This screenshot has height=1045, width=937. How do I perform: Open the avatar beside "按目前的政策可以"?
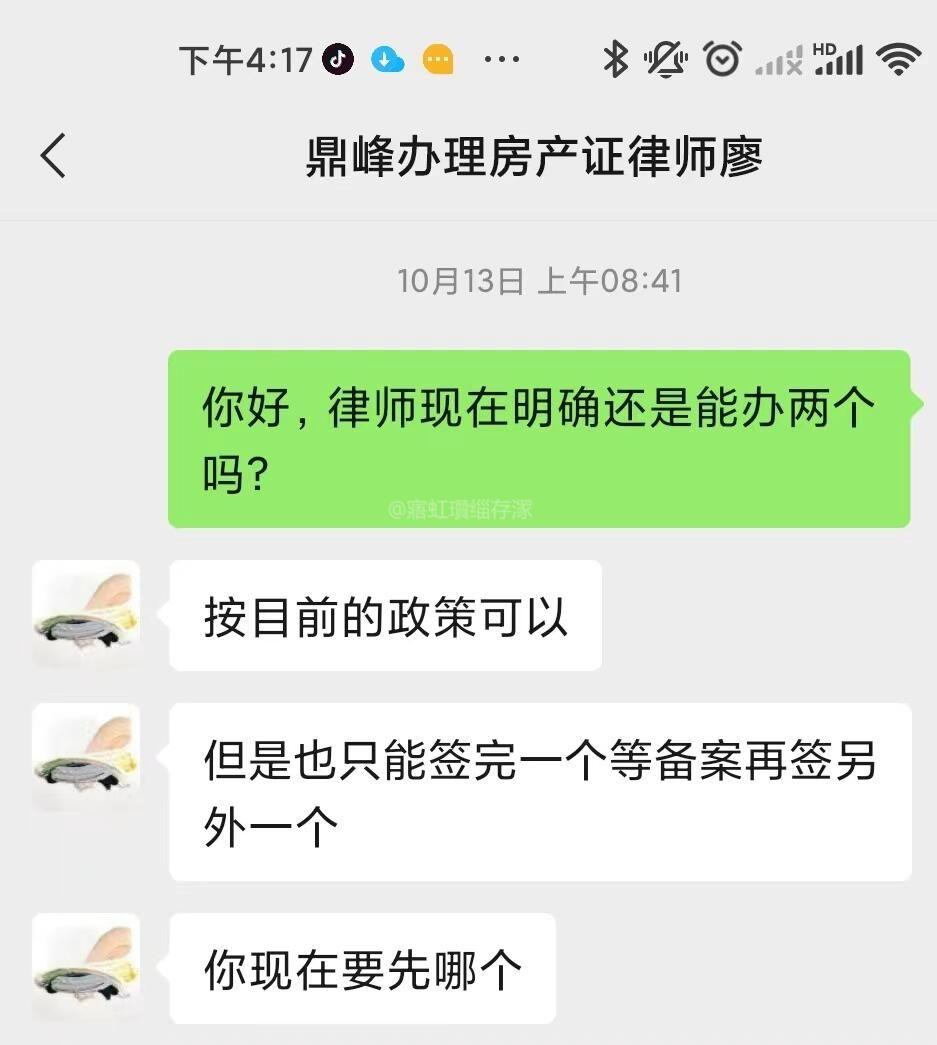coord(86,613)
